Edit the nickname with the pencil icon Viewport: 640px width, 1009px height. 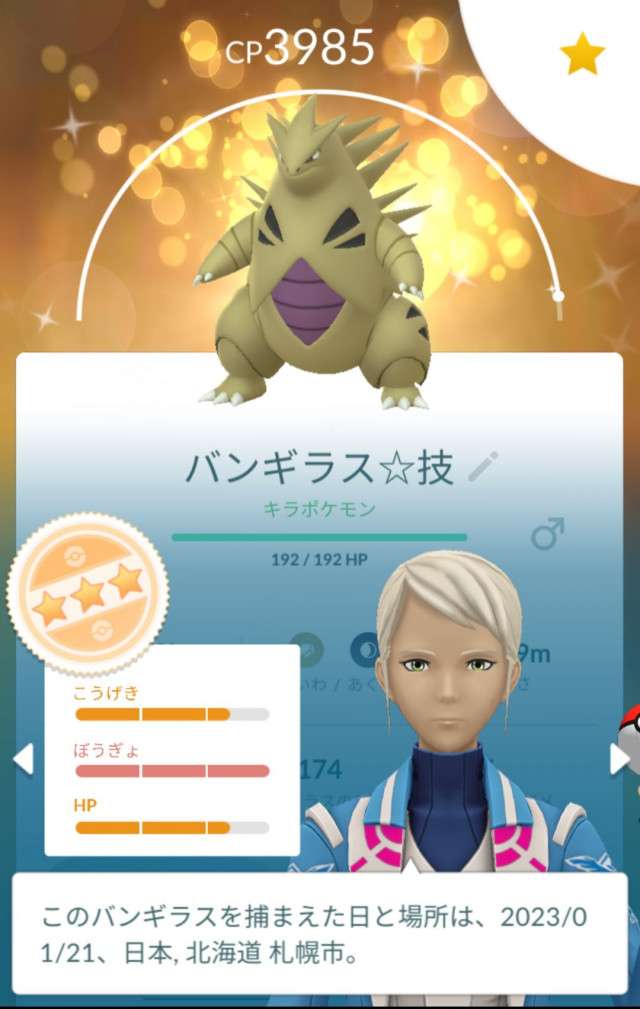484,467
